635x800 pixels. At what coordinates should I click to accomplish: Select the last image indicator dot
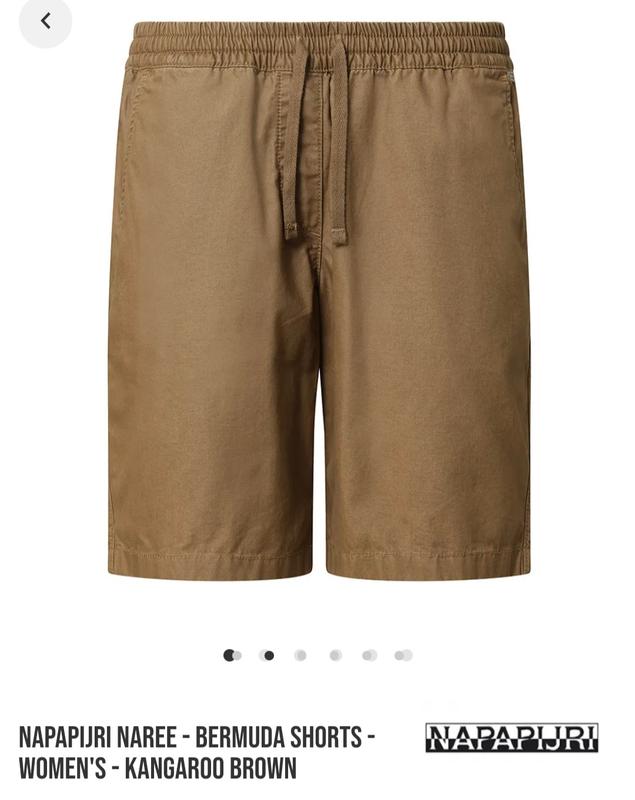click(404, 655)
